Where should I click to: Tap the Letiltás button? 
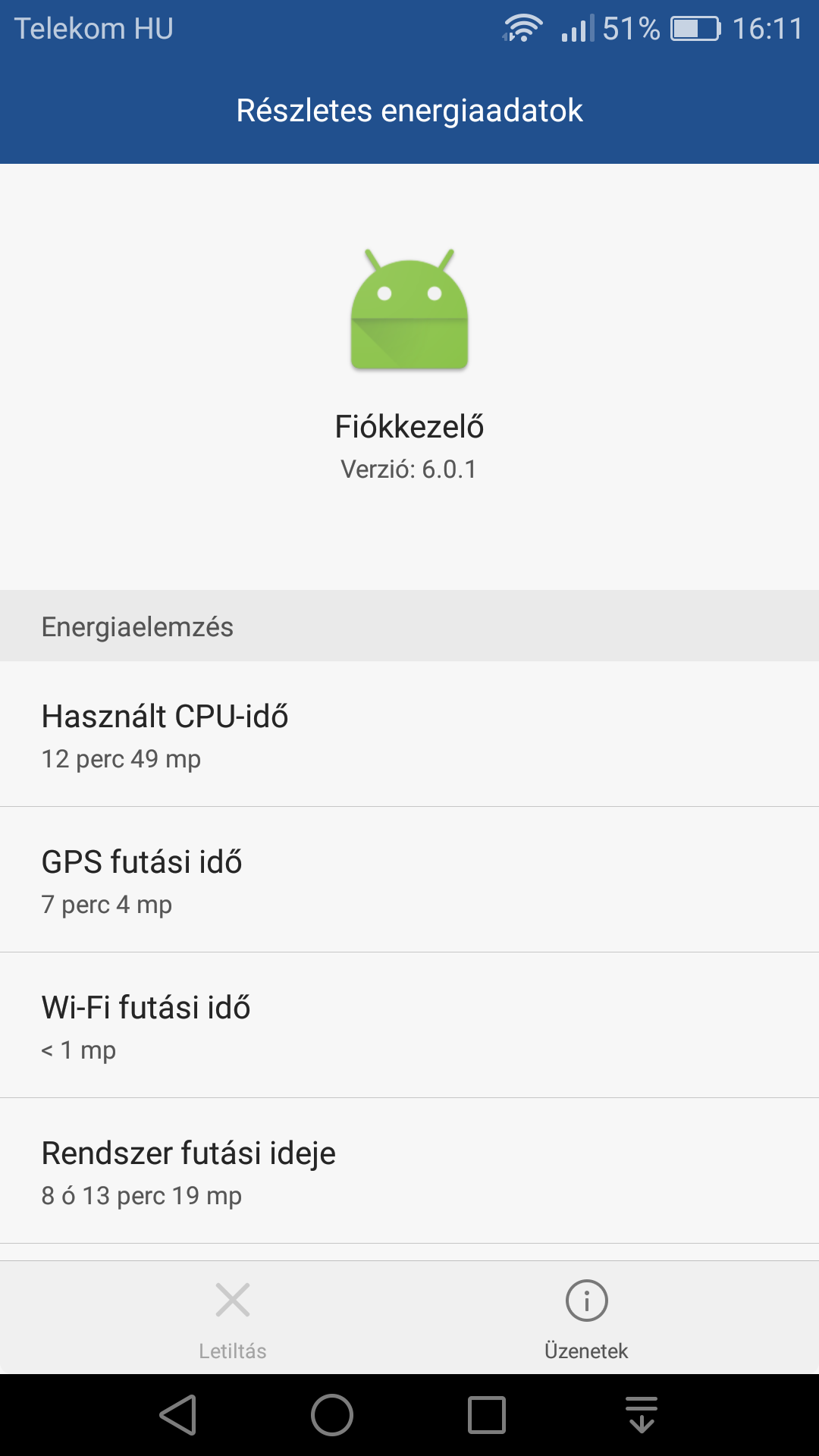pos(233,1319)
